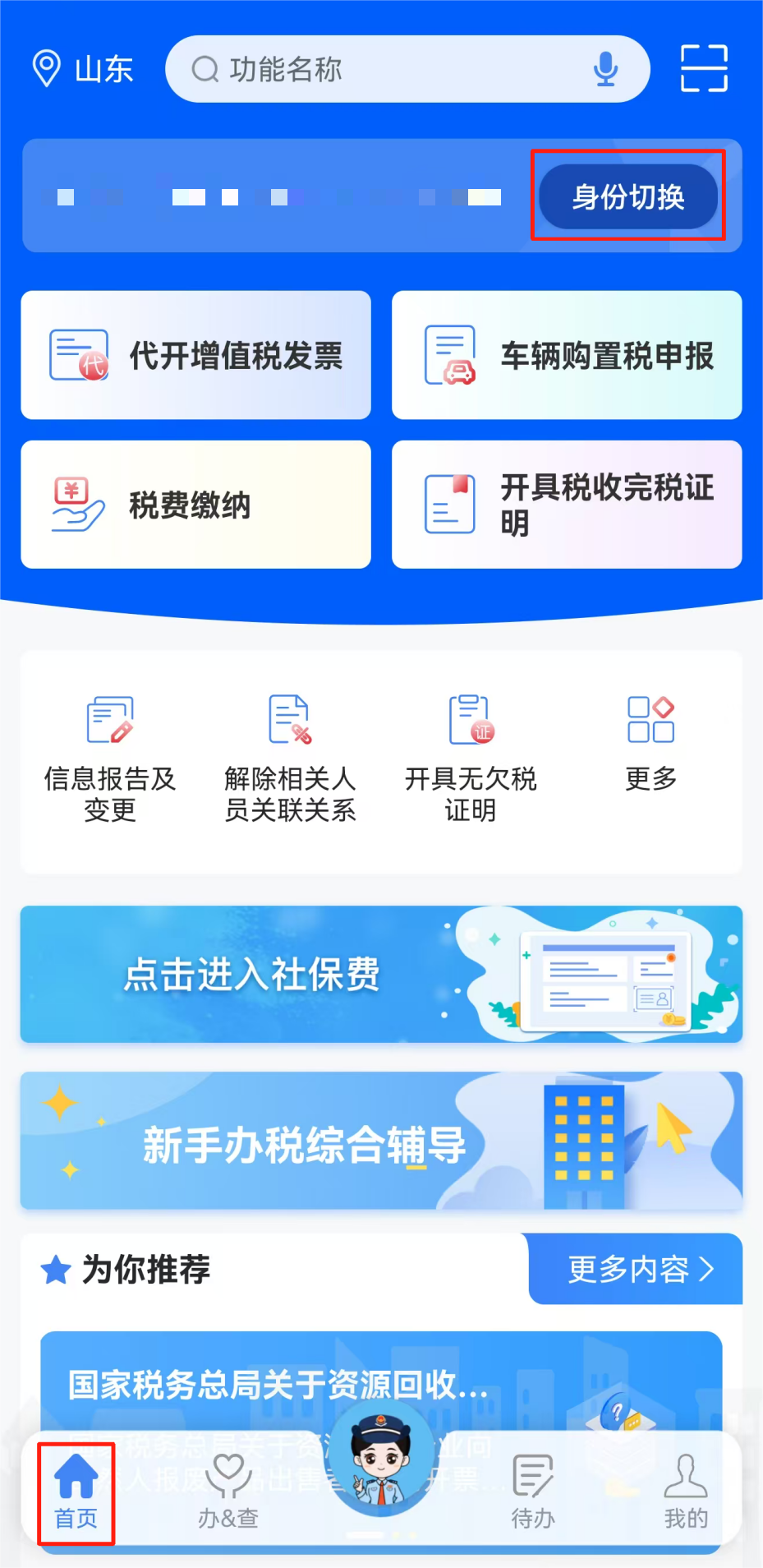Start voice search with the microphone
Image resolution: width=763 pixels, height=1568 pixels.
coord(605,69)
